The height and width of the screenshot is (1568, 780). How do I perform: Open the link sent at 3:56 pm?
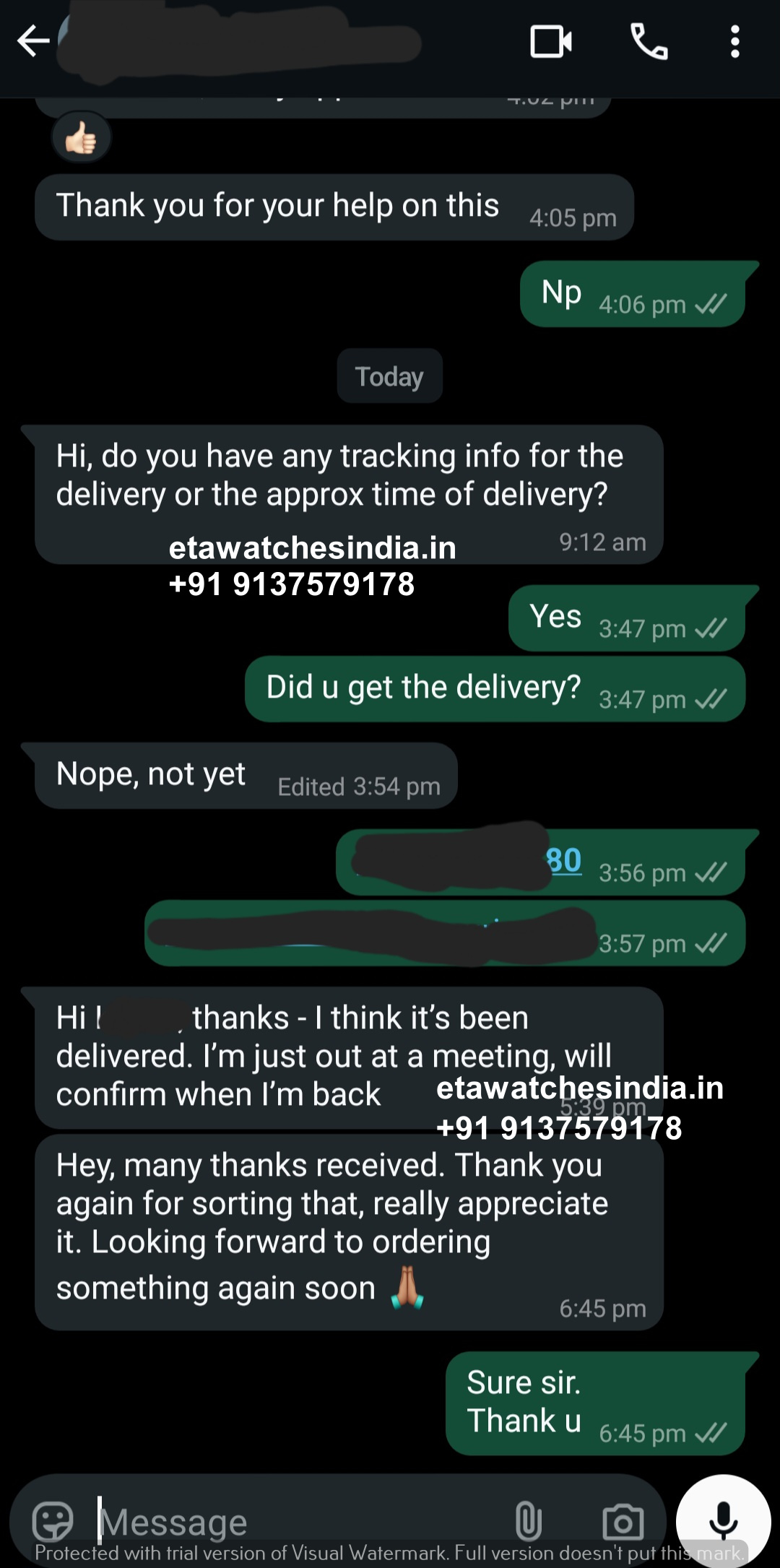(565, 861)
